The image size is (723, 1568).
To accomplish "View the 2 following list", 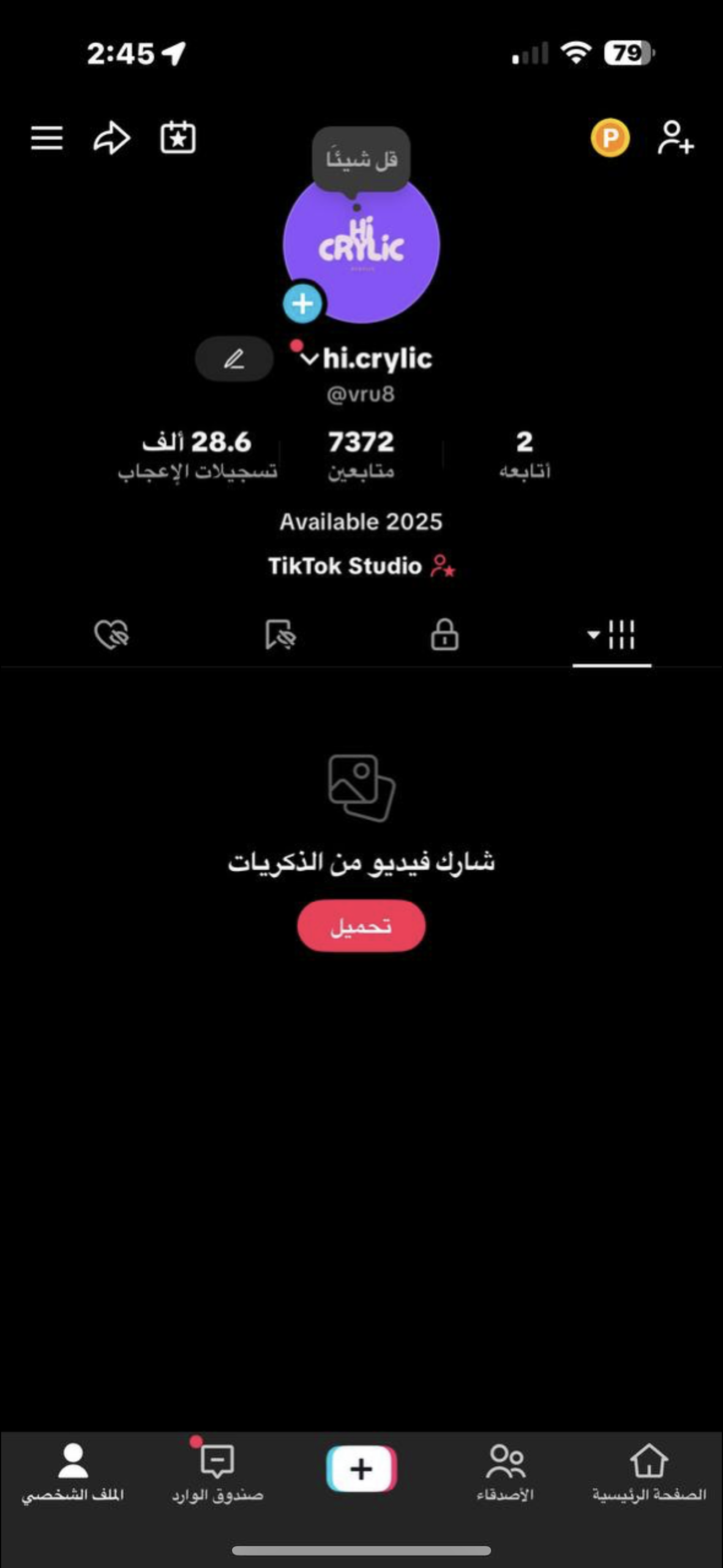I will 525,454.
